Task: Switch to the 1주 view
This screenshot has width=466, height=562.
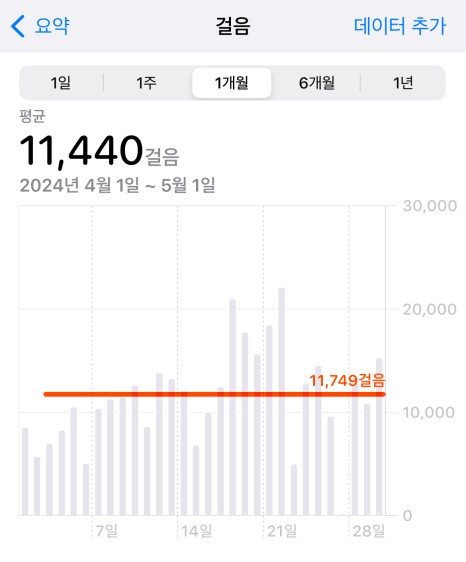Action: [146, 83]
